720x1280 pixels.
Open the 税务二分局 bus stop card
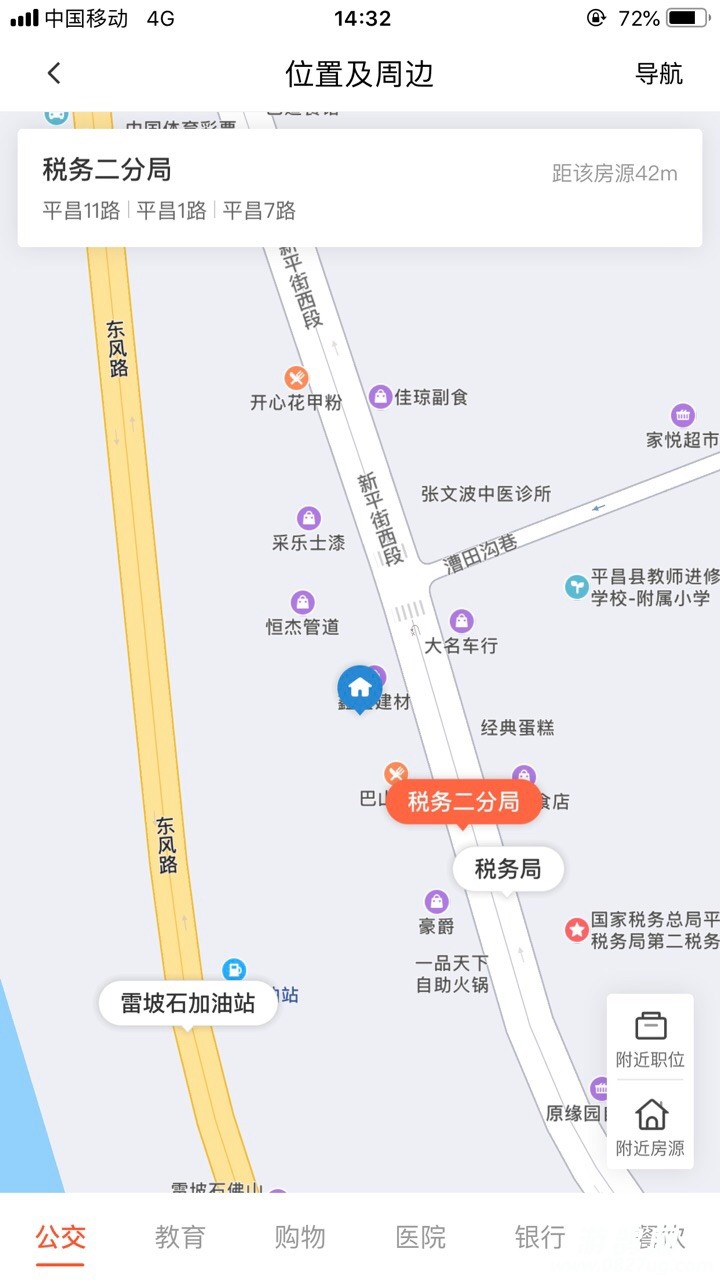[359, 188]
